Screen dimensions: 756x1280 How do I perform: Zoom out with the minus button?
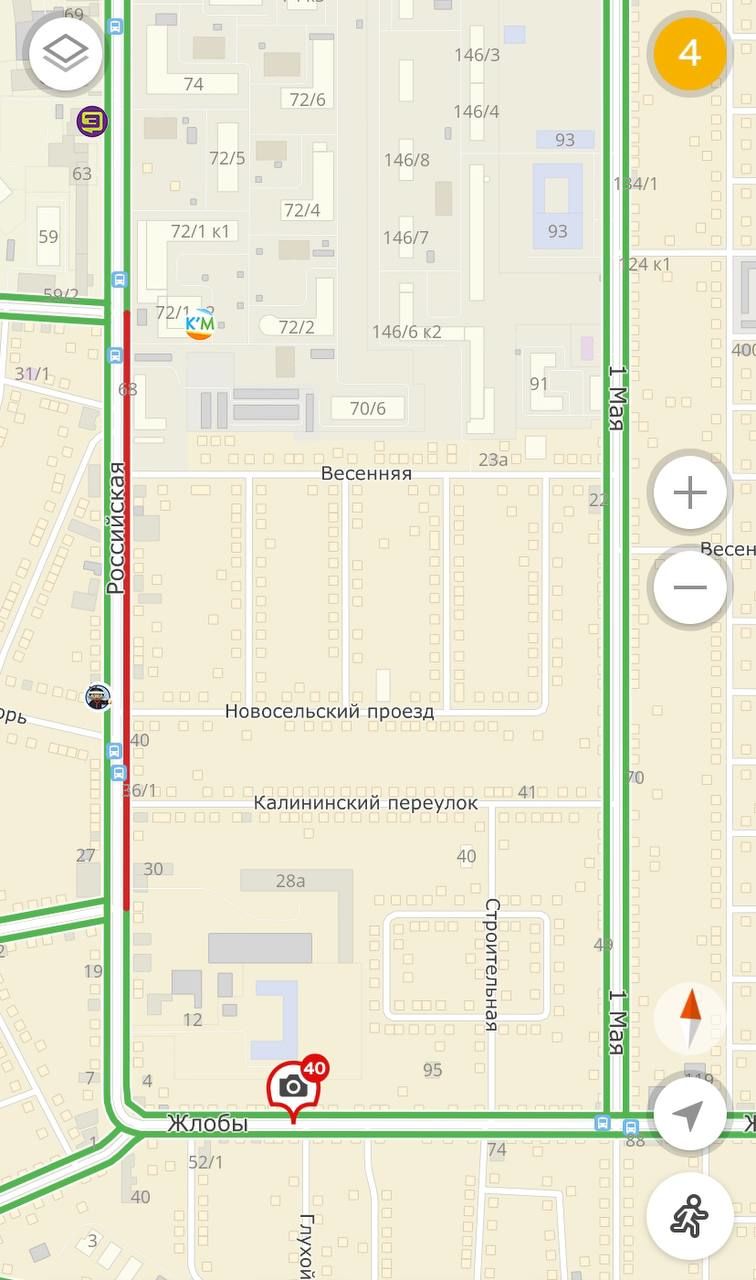click(x=690, y=587)
